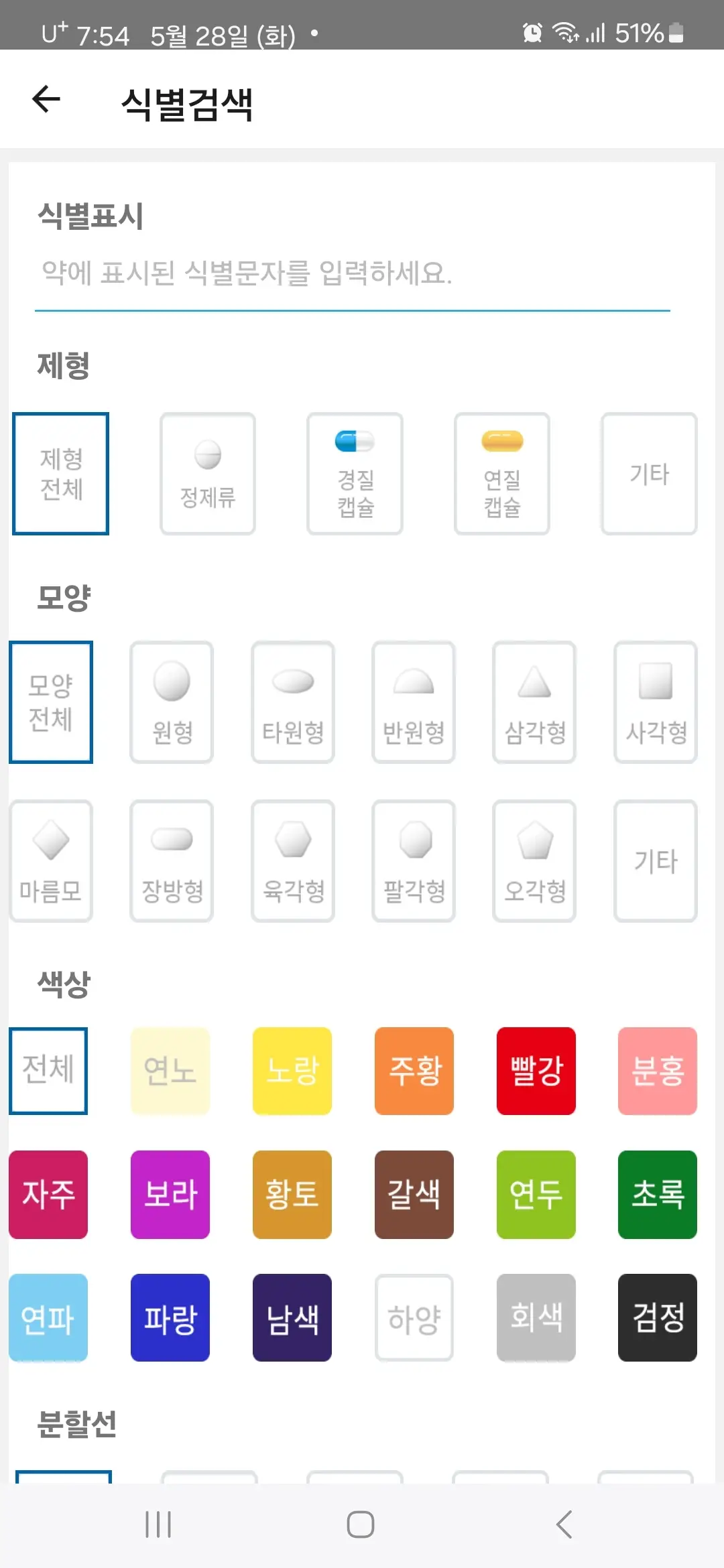Toggle the 전체 color selection
Screen dimensions: 724x1568
48,1069
